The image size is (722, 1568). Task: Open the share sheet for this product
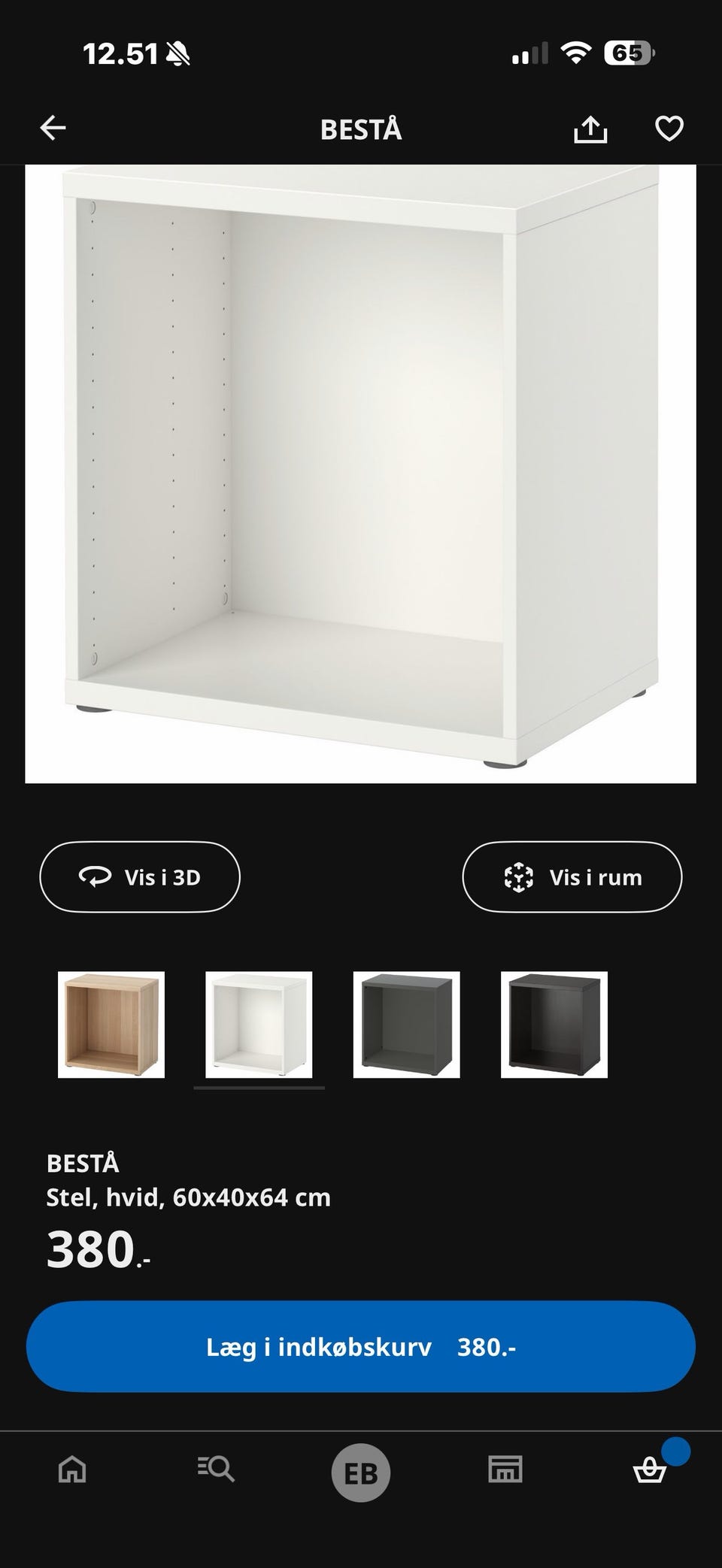point(591,129)
